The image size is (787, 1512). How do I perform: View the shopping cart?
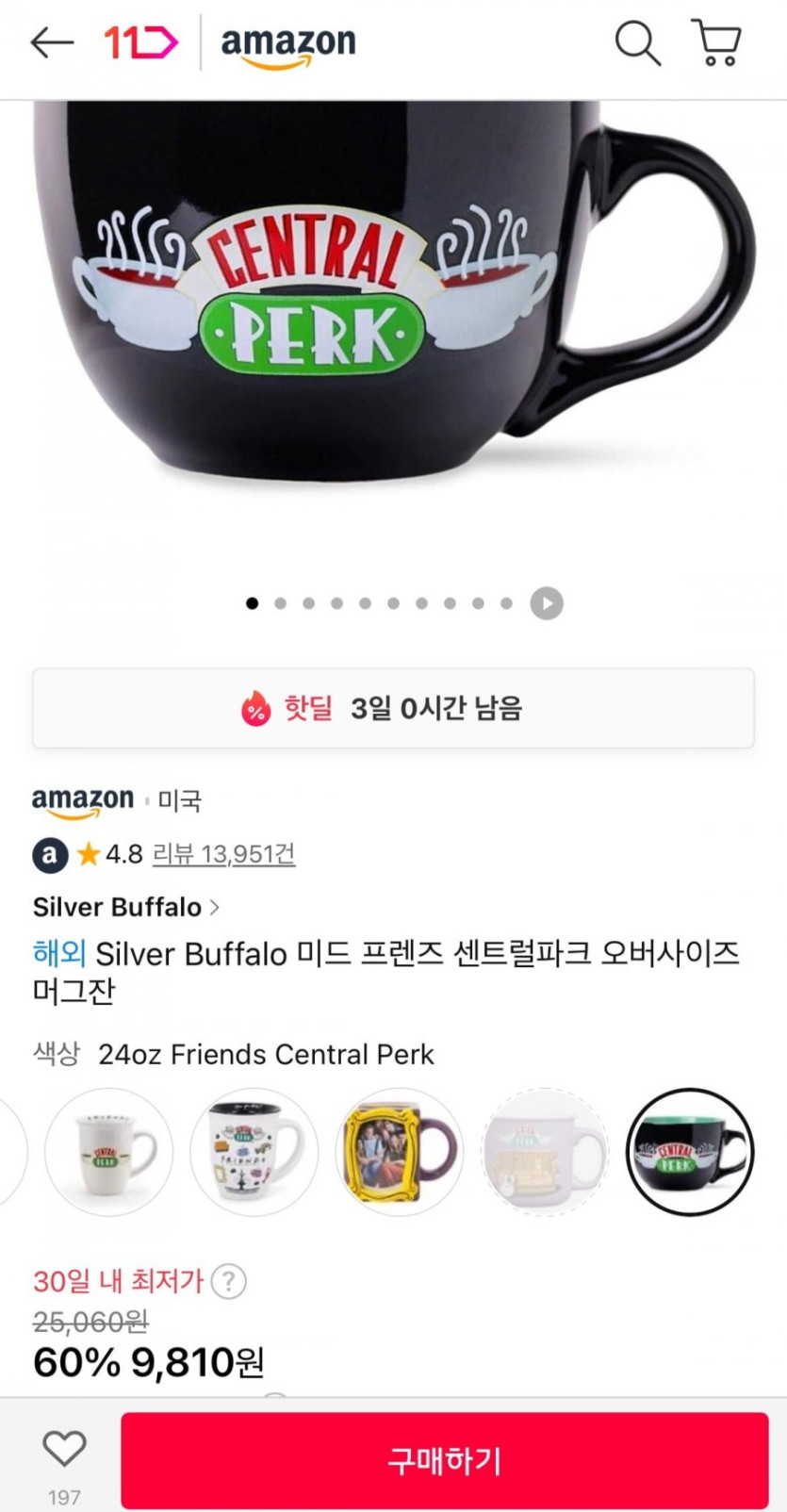coord(717,43)
